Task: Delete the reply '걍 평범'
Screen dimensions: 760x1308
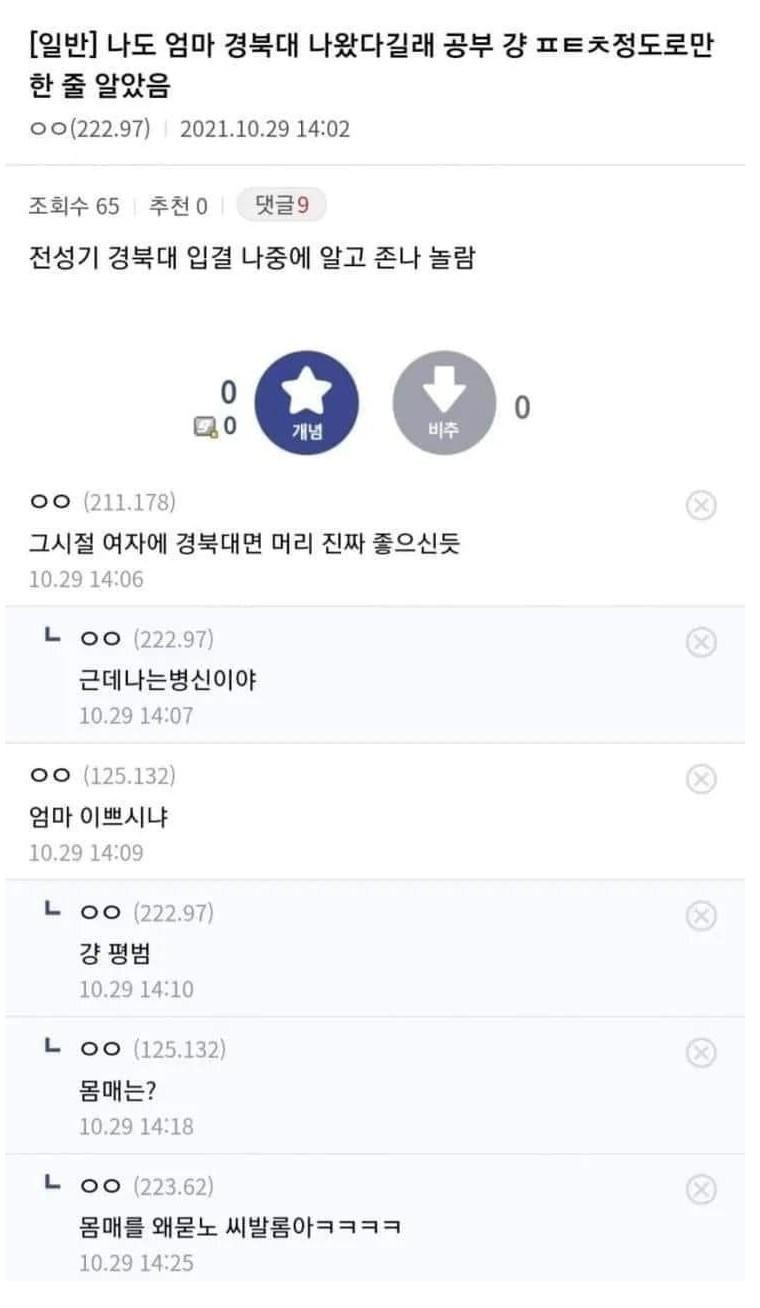Action: [x=702, y=915]
